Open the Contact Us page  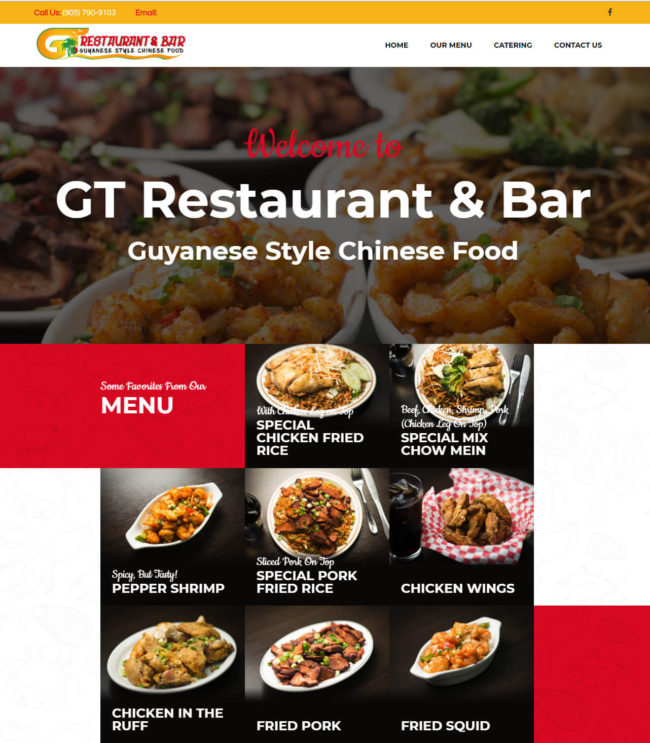[x=578, y=45]
